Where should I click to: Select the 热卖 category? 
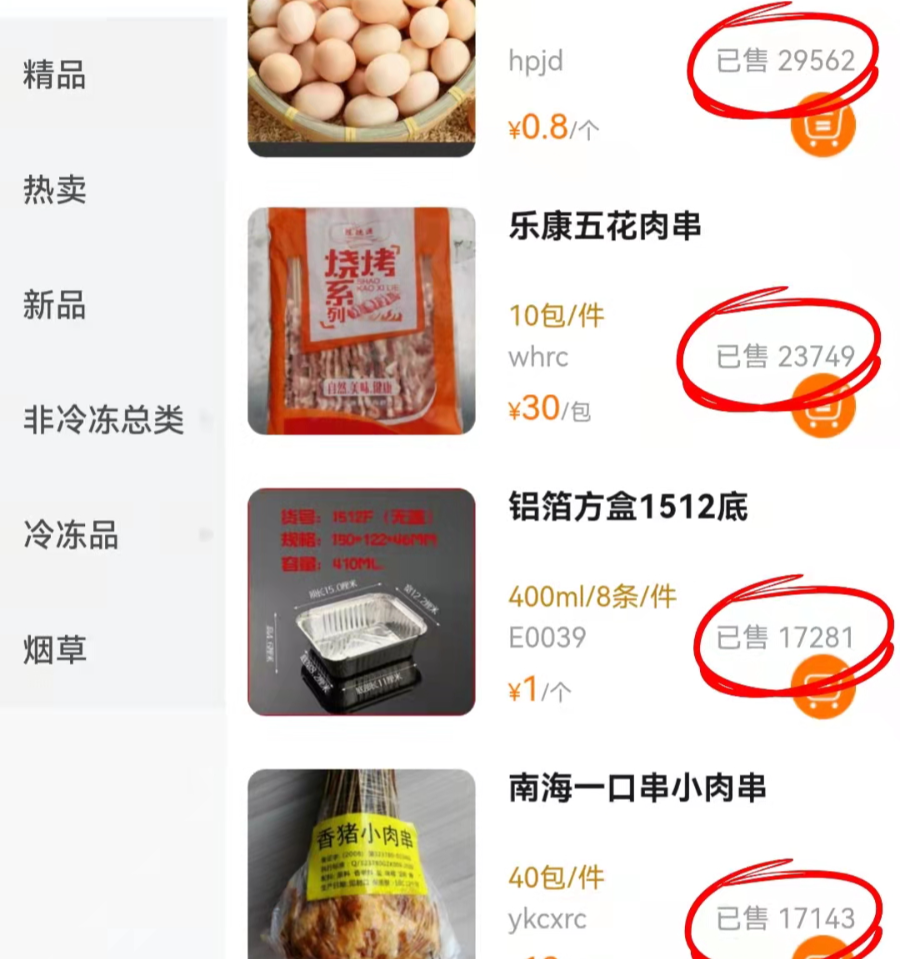(55, 190)
